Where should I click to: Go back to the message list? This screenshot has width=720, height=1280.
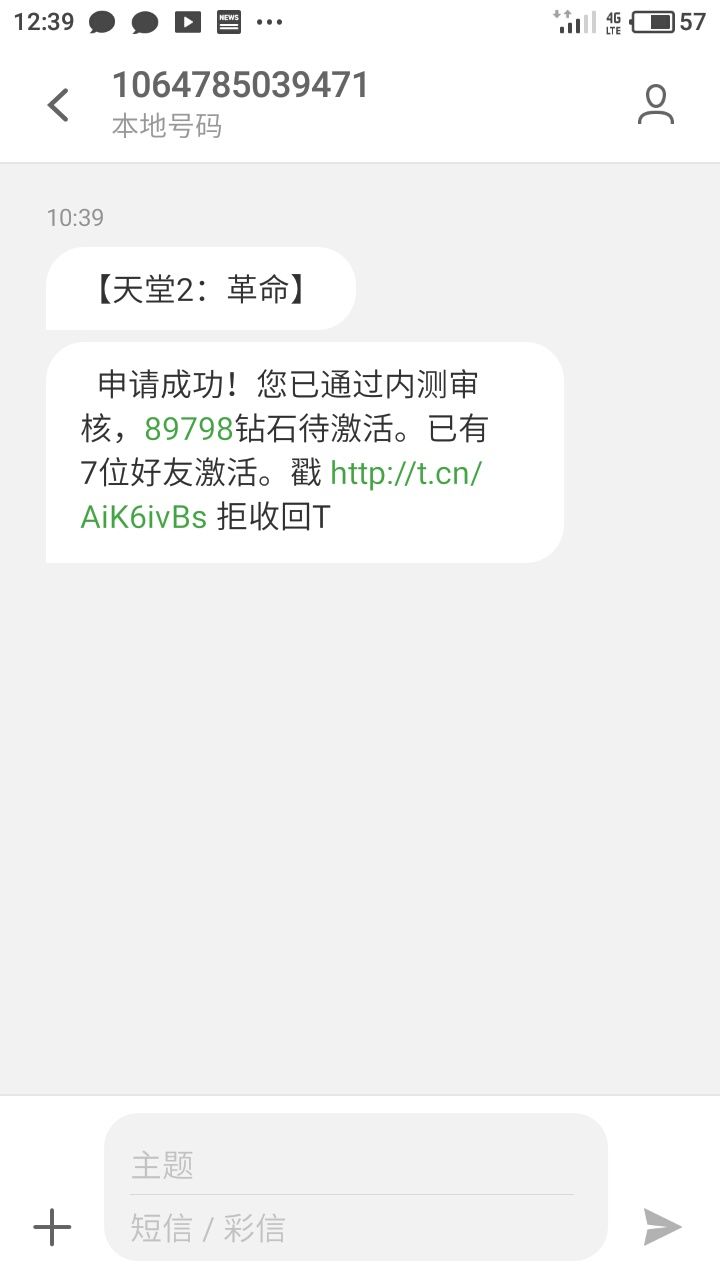click(x=59, y=104)
